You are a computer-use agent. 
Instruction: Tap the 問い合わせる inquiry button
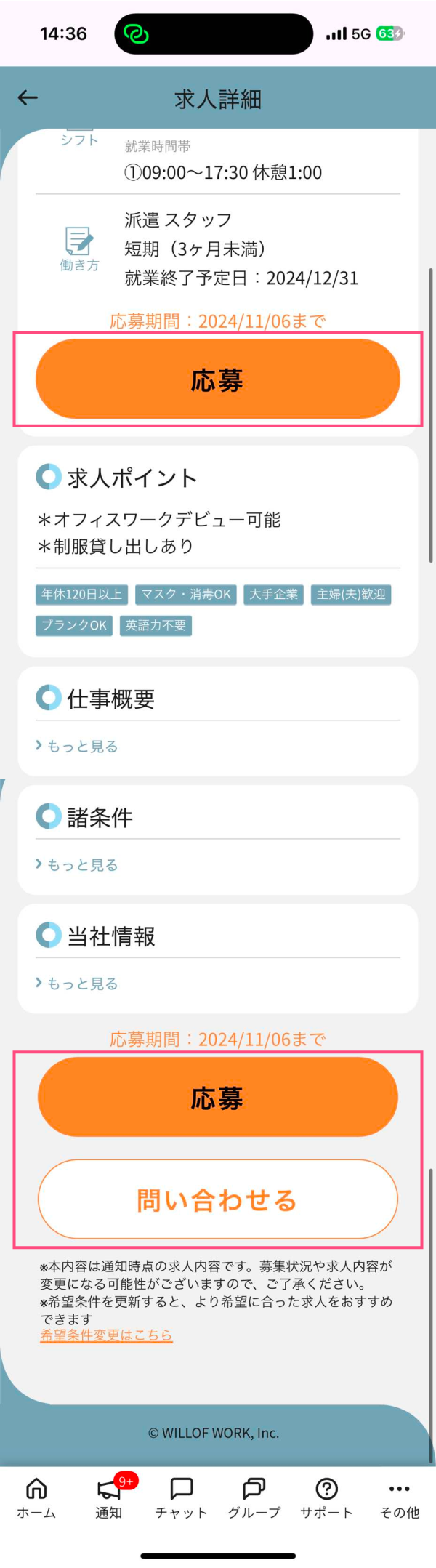[217, 1199]
